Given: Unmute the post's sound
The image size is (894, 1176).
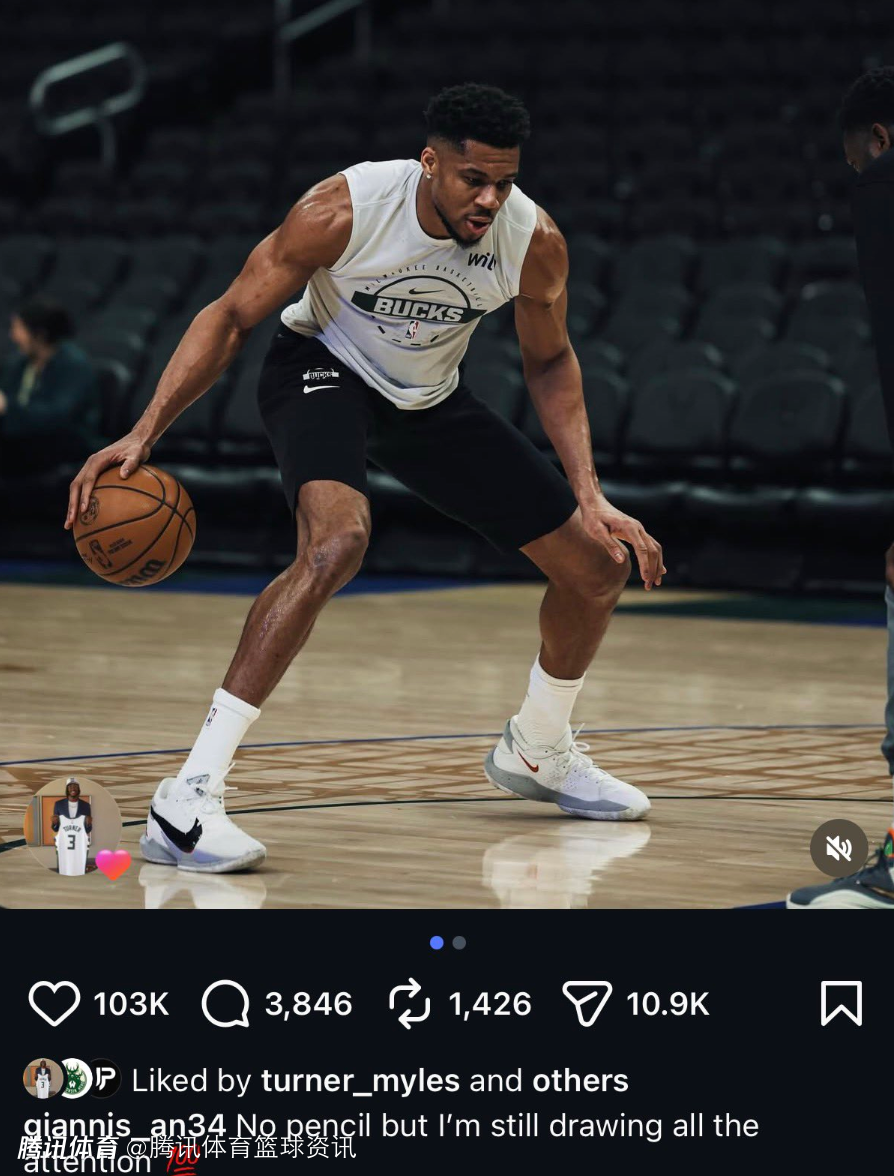Looking at the screenshot, I should click(838, 848).
